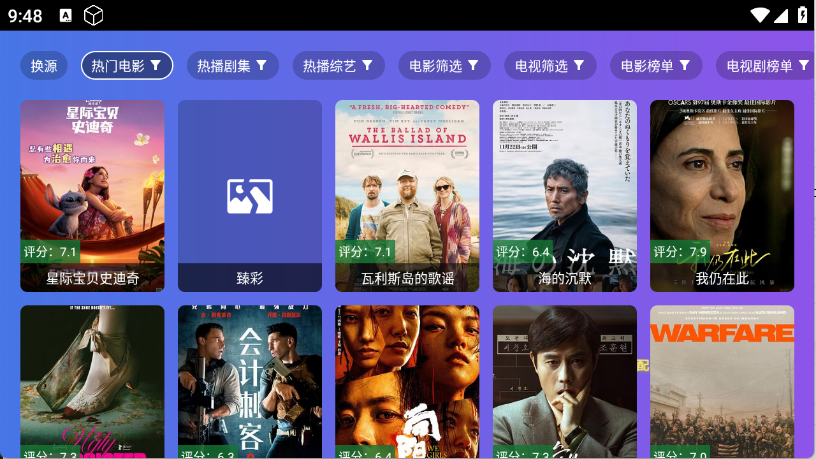Open the film 海的沉默
Viewport: 816px width, 459px height.
(x=565, y=195)
